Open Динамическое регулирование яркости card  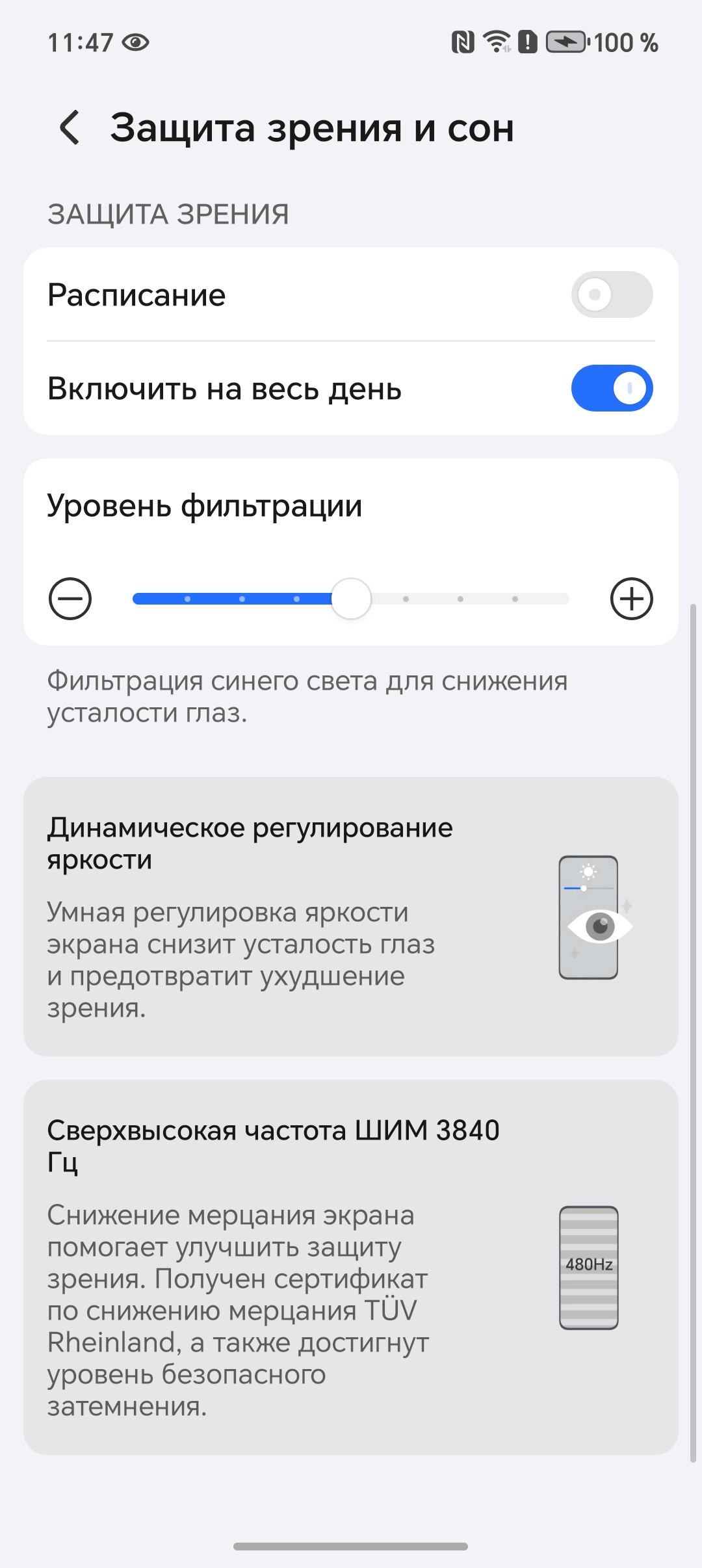tap(351, 916)
